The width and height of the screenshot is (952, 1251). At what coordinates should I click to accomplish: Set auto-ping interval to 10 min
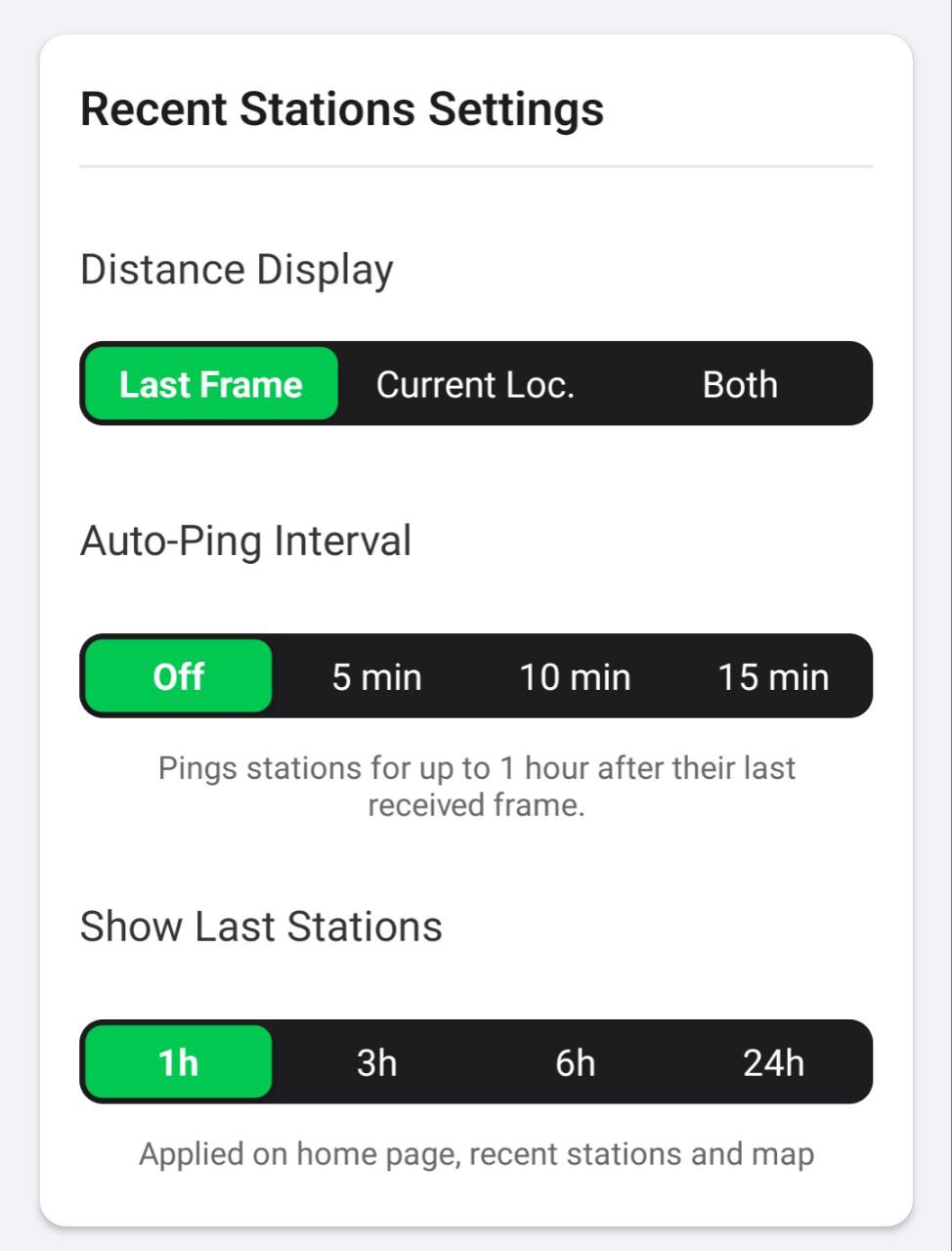[x=574, y=675]
